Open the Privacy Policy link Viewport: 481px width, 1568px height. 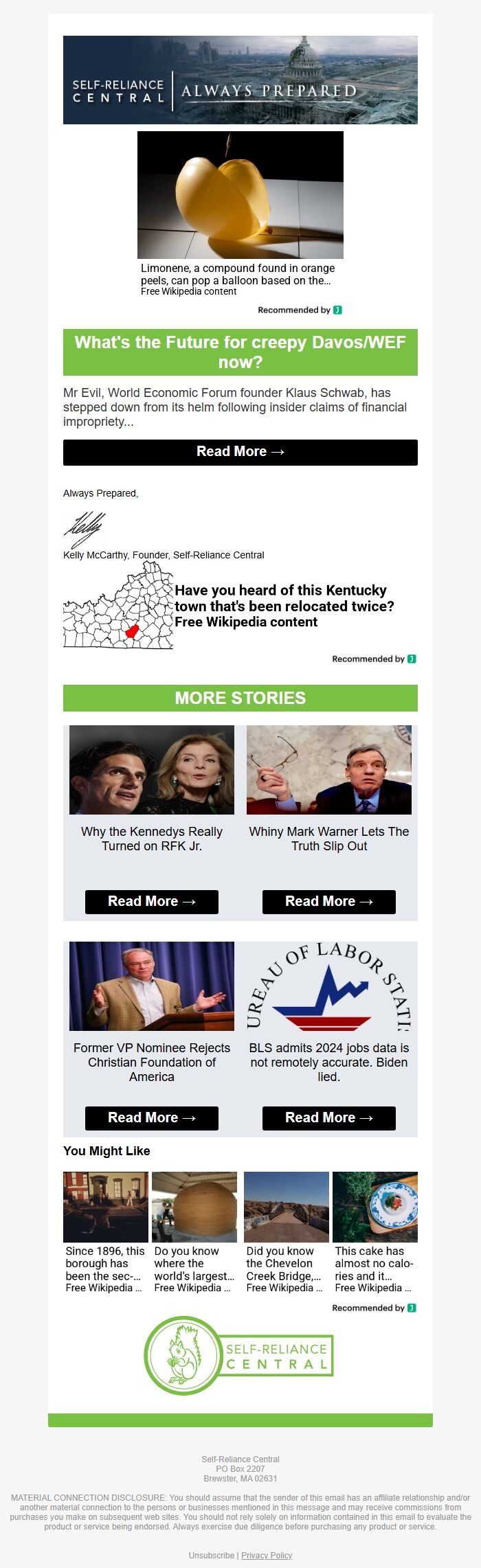click(x=267, y=1555)
